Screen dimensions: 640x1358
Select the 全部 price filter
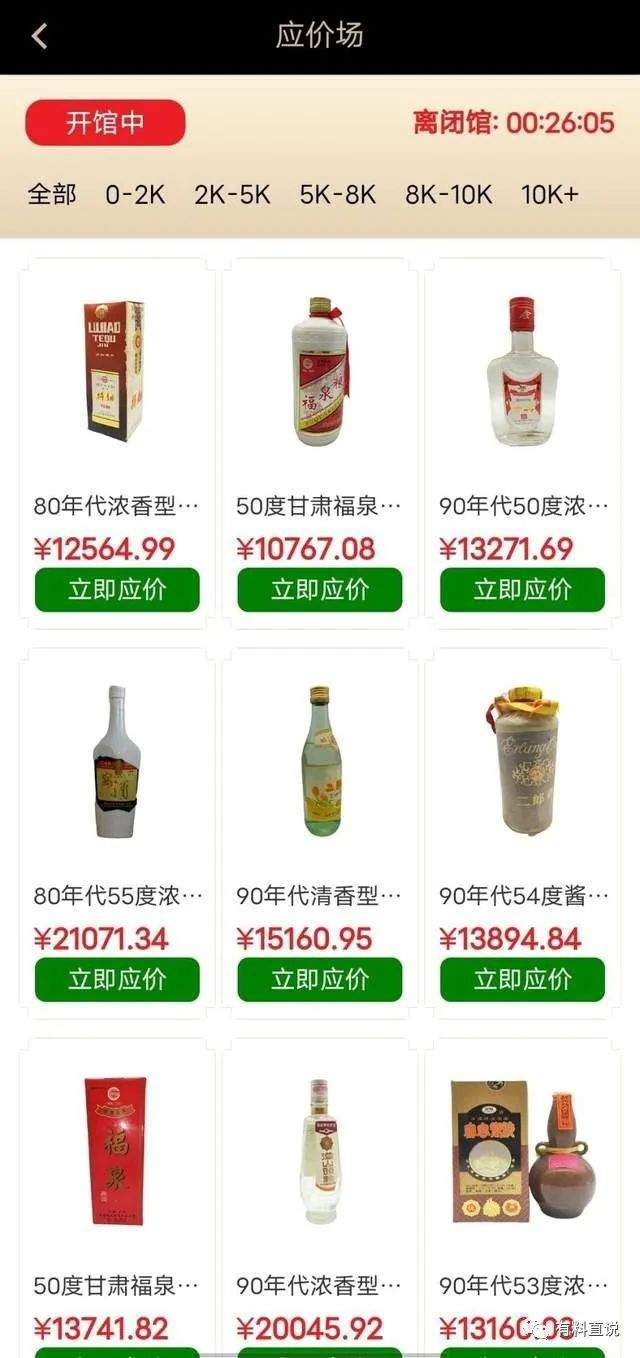click(52, 194)
